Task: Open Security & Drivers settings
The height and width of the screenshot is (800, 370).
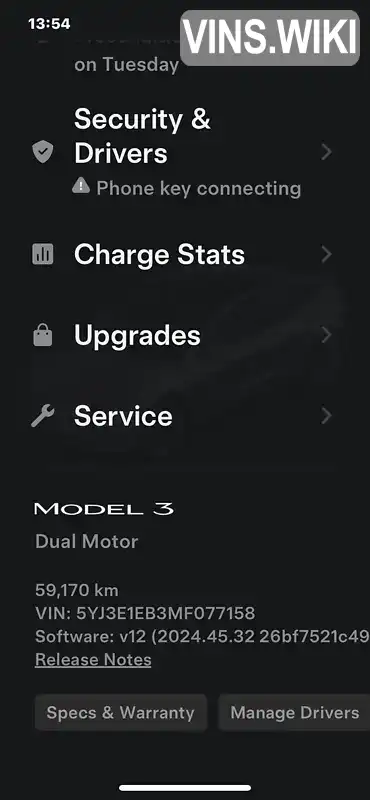Action: point(183,153)
